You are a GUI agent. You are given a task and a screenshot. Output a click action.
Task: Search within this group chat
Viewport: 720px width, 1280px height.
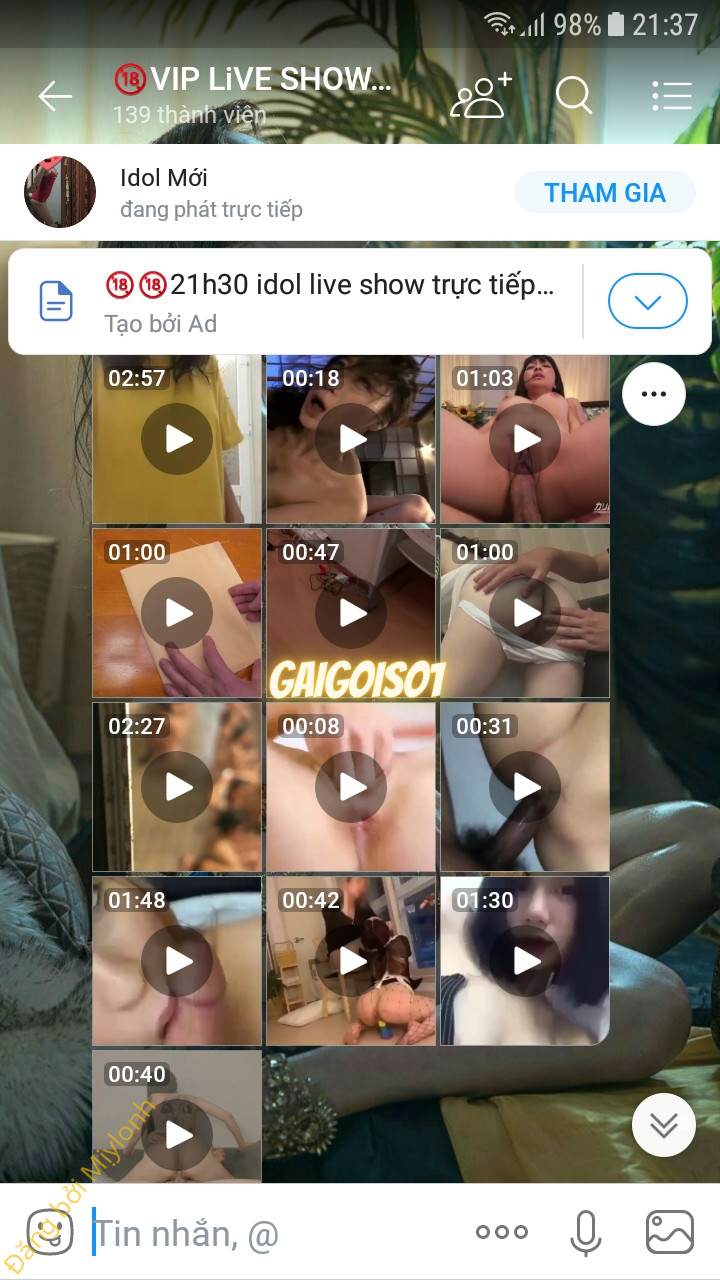point(575,96)
